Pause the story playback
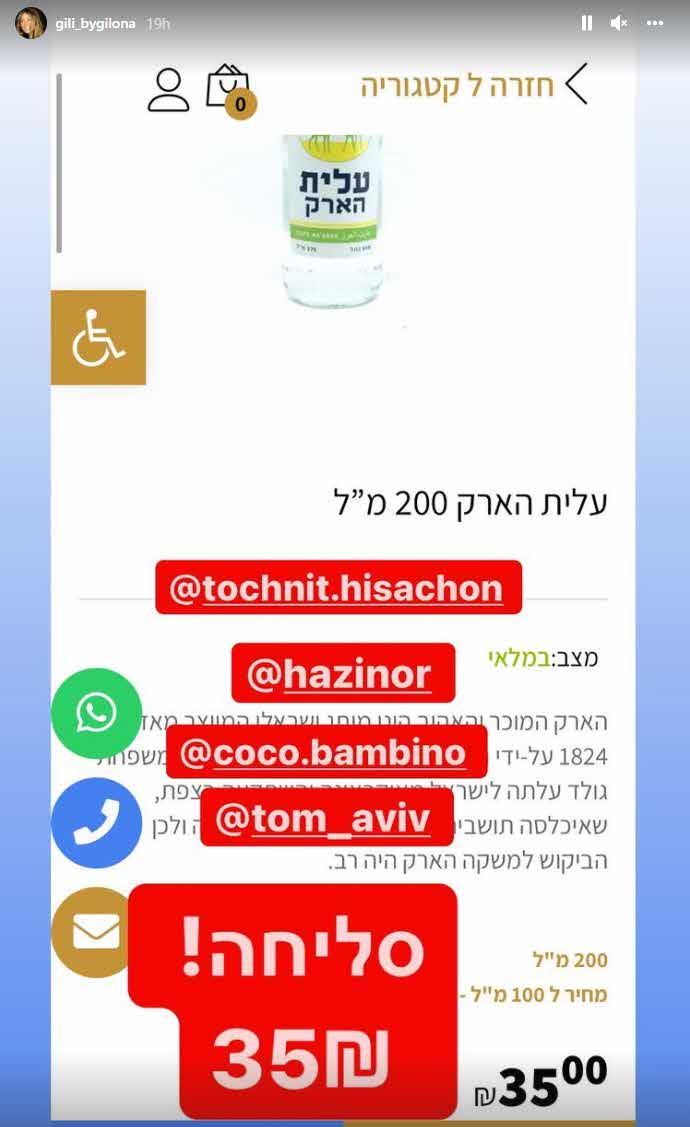This screenshot has height=1127, width=690. (x=587, y=23)
